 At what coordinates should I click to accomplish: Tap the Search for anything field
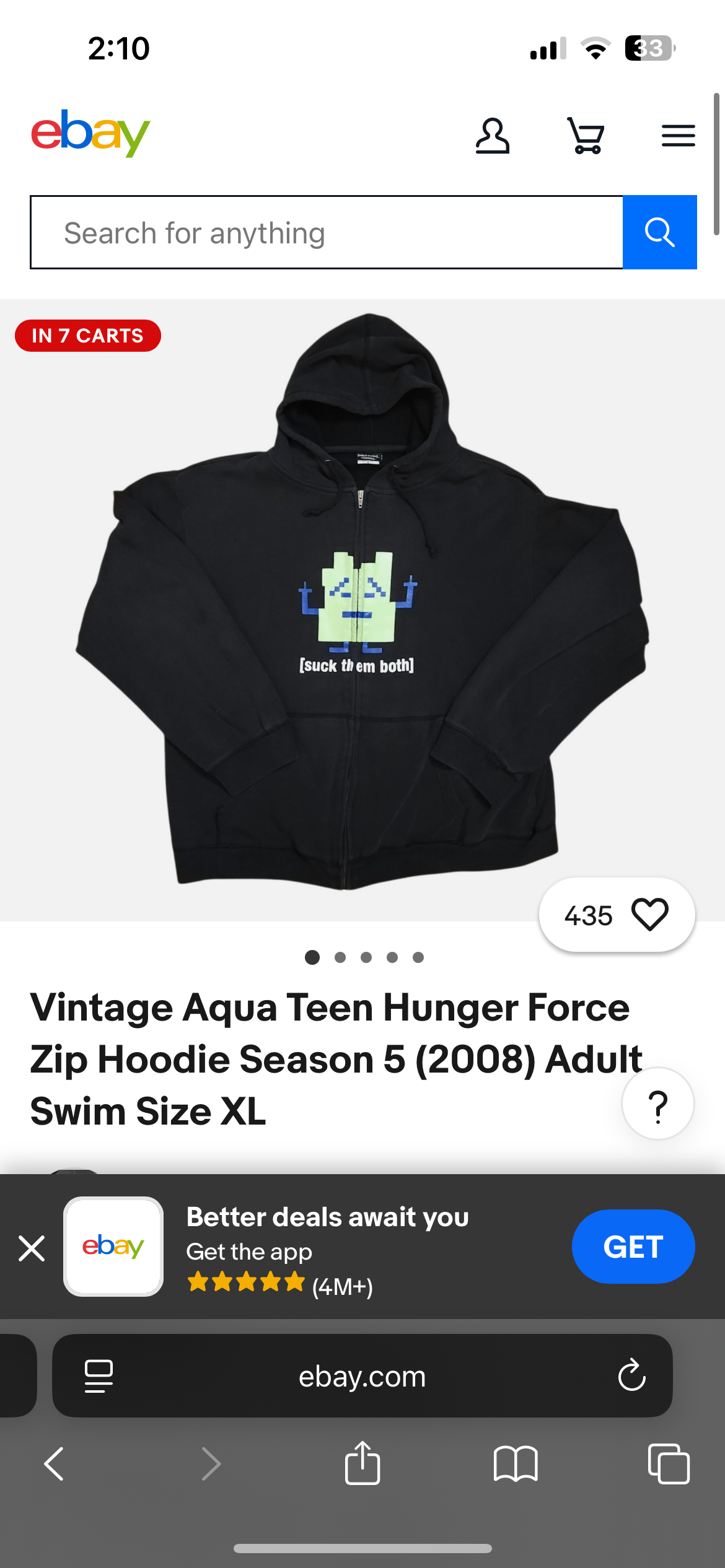coord(327,233)
